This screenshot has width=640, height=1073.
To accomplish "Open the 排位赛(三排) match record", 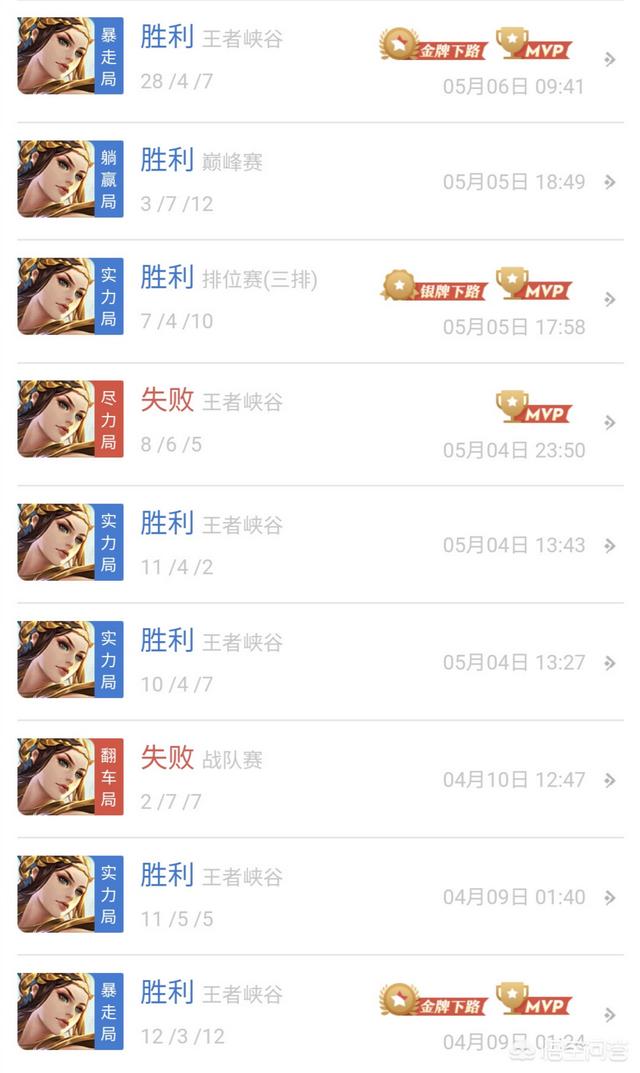I will click(320, 301).
